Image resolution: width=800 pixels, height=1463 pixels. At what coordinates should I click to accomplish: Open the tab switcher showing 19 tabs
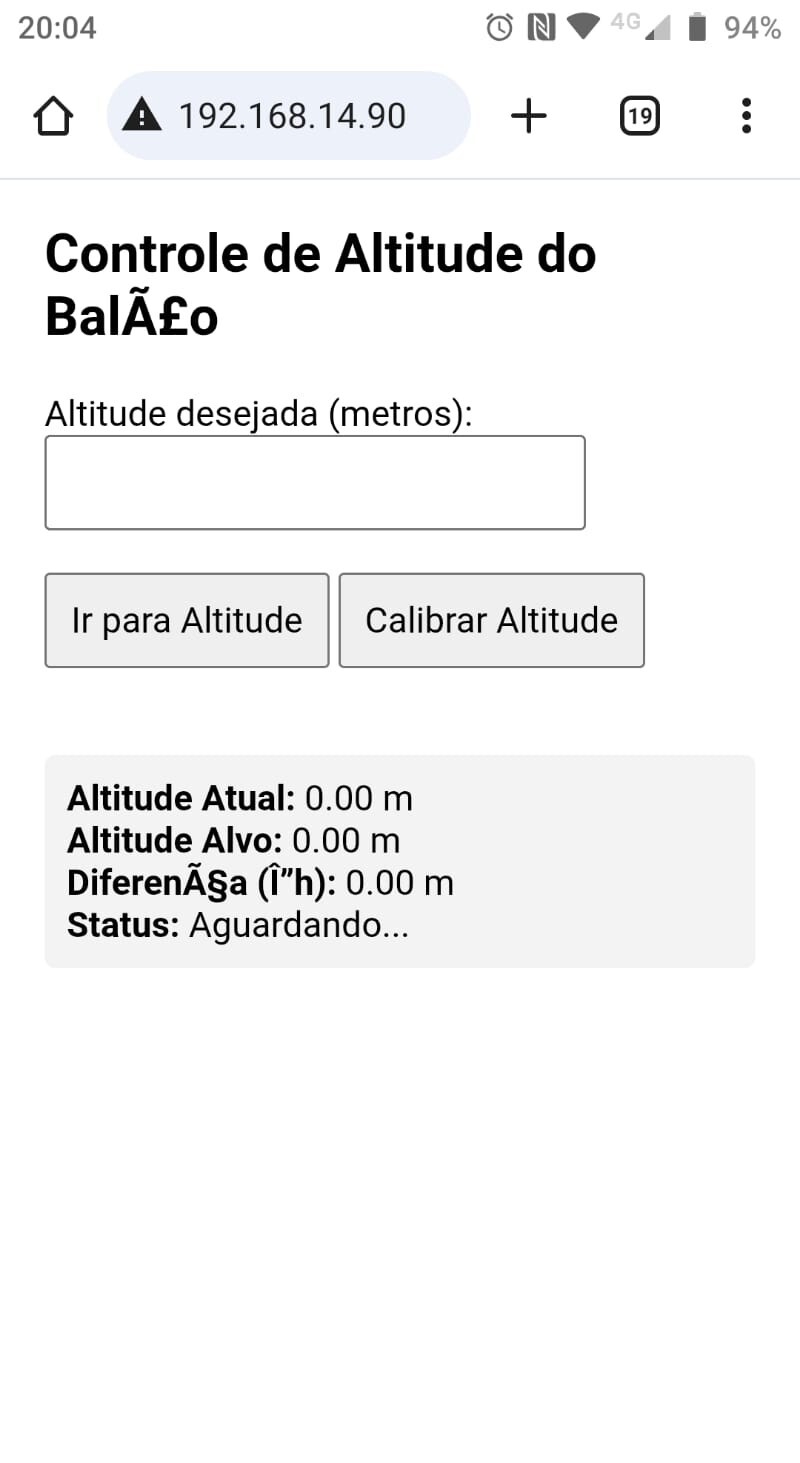pyautogui.click(x=639, y=117)
